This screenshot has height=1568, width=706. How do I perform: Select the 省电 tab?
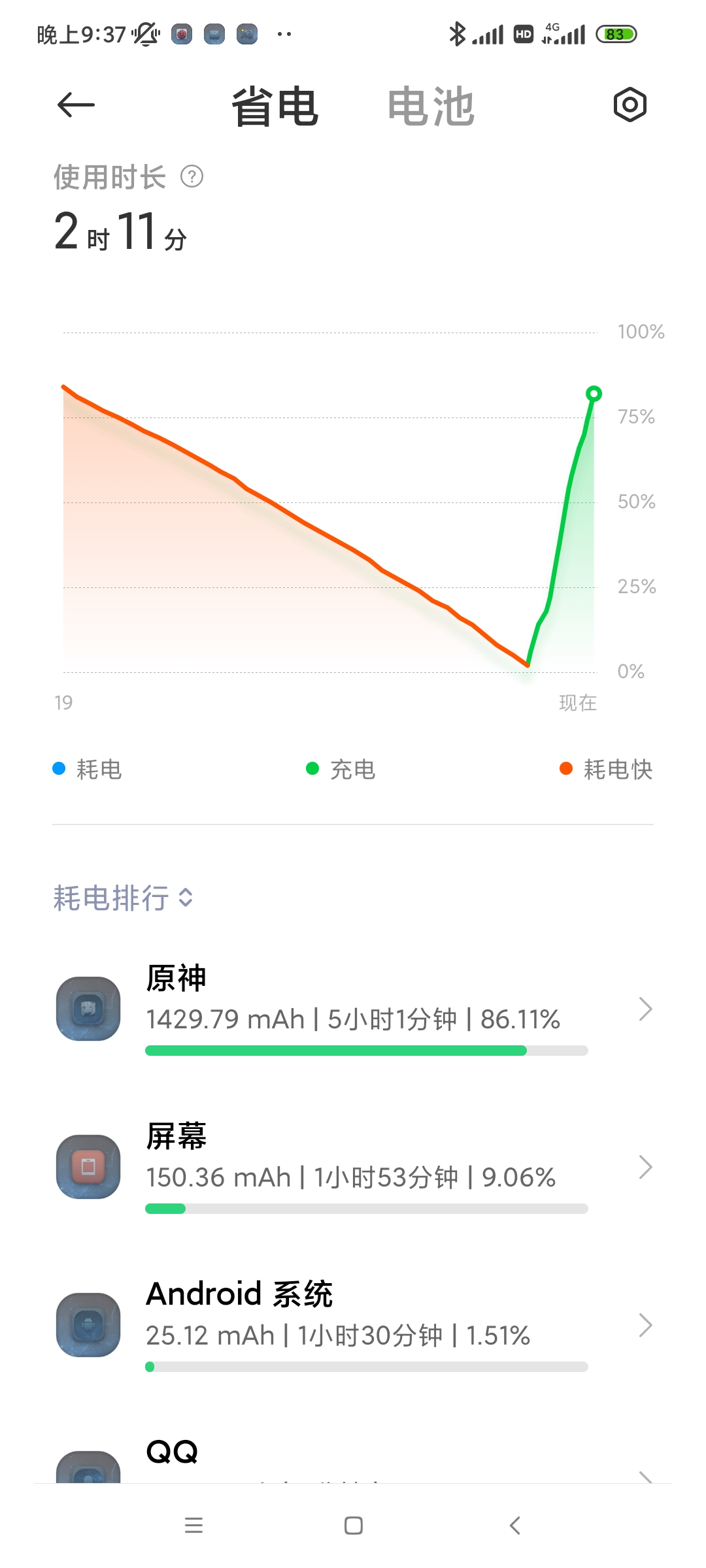[x=275, y=106]
